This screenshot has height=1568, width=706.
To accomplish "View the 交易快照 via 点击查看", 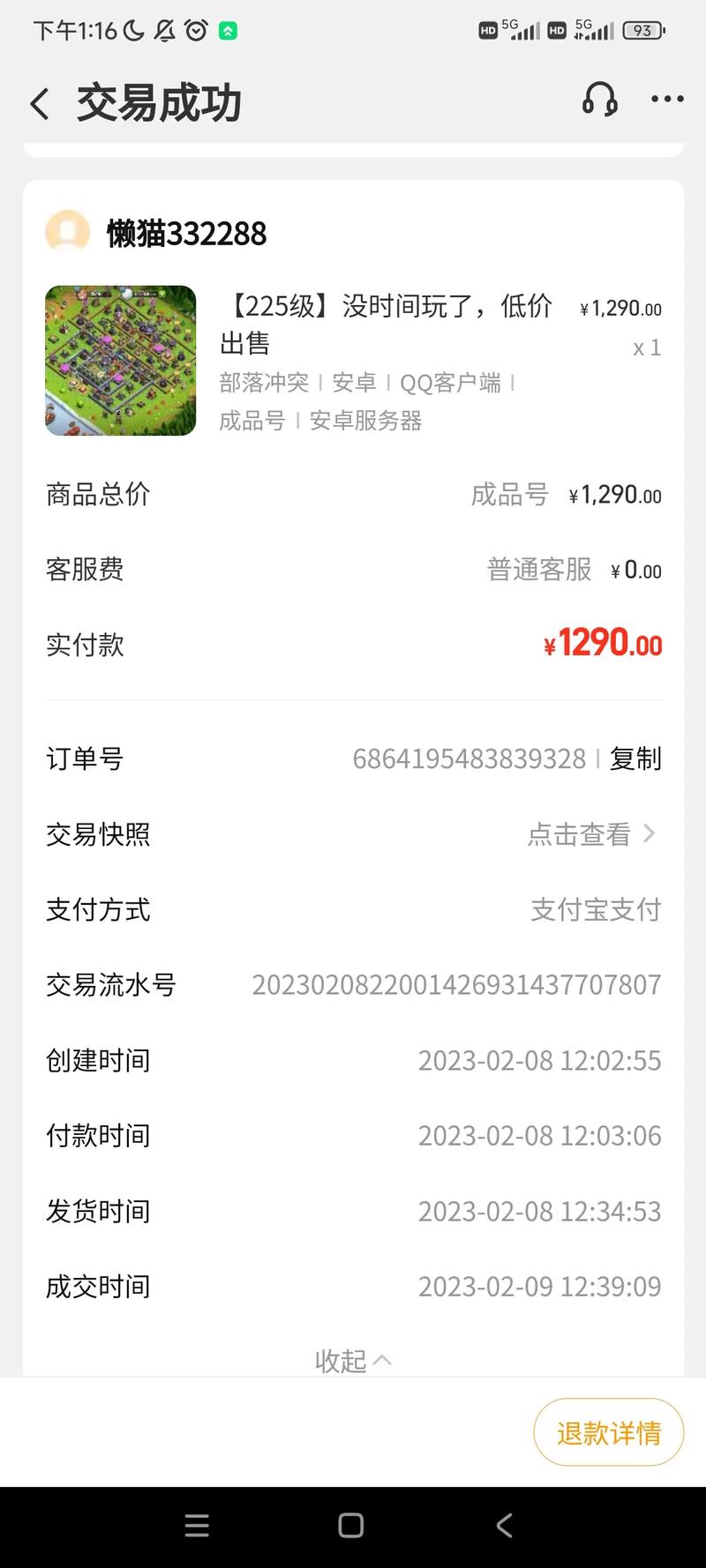I will click(x=591, y=834).
